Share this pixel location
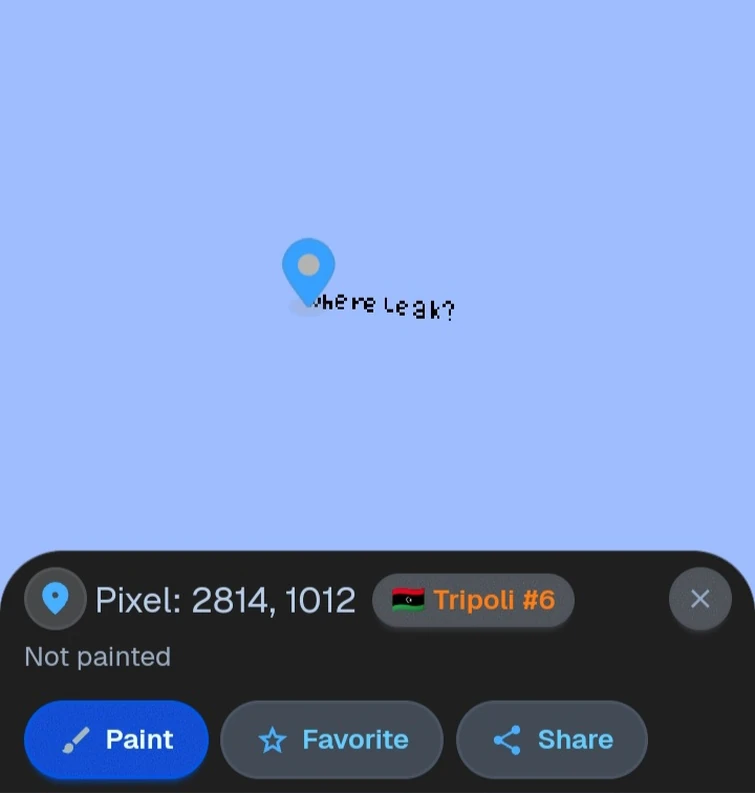 point(551,739)
